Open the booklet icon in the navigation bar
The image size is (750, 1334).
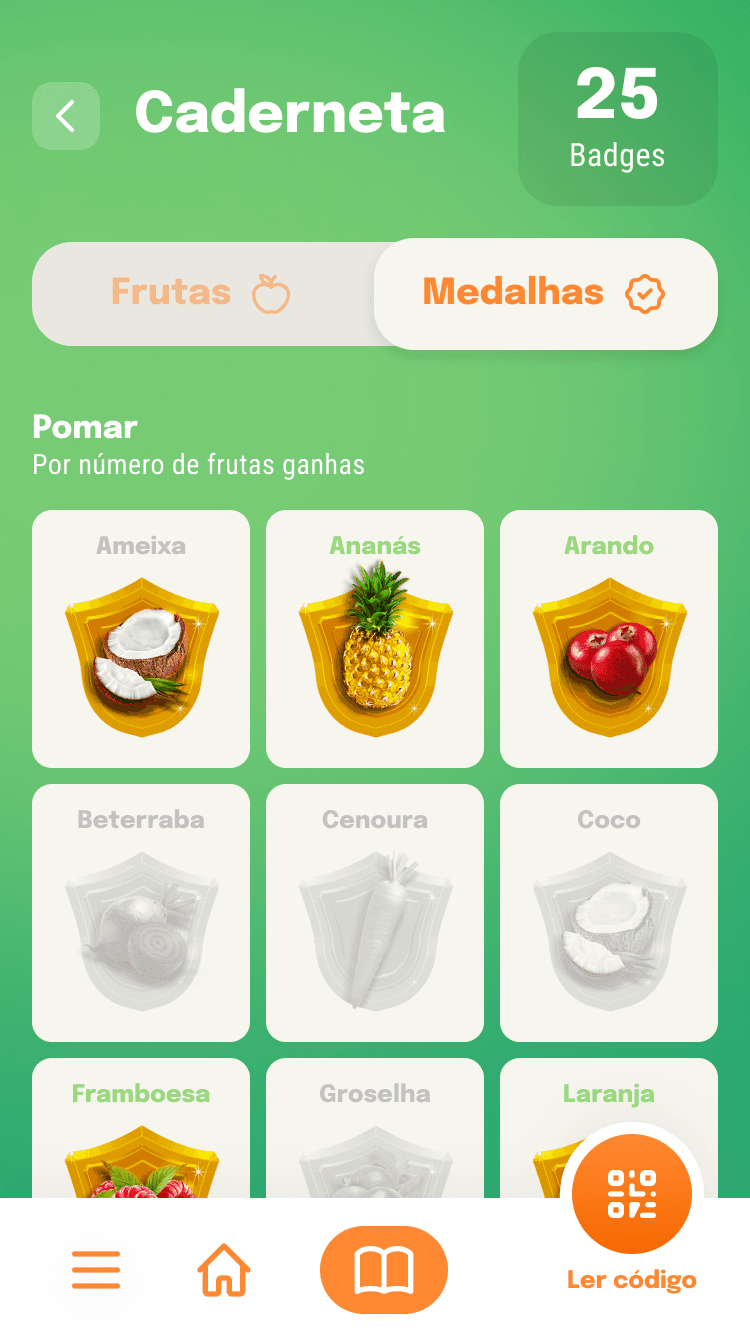385,1269
